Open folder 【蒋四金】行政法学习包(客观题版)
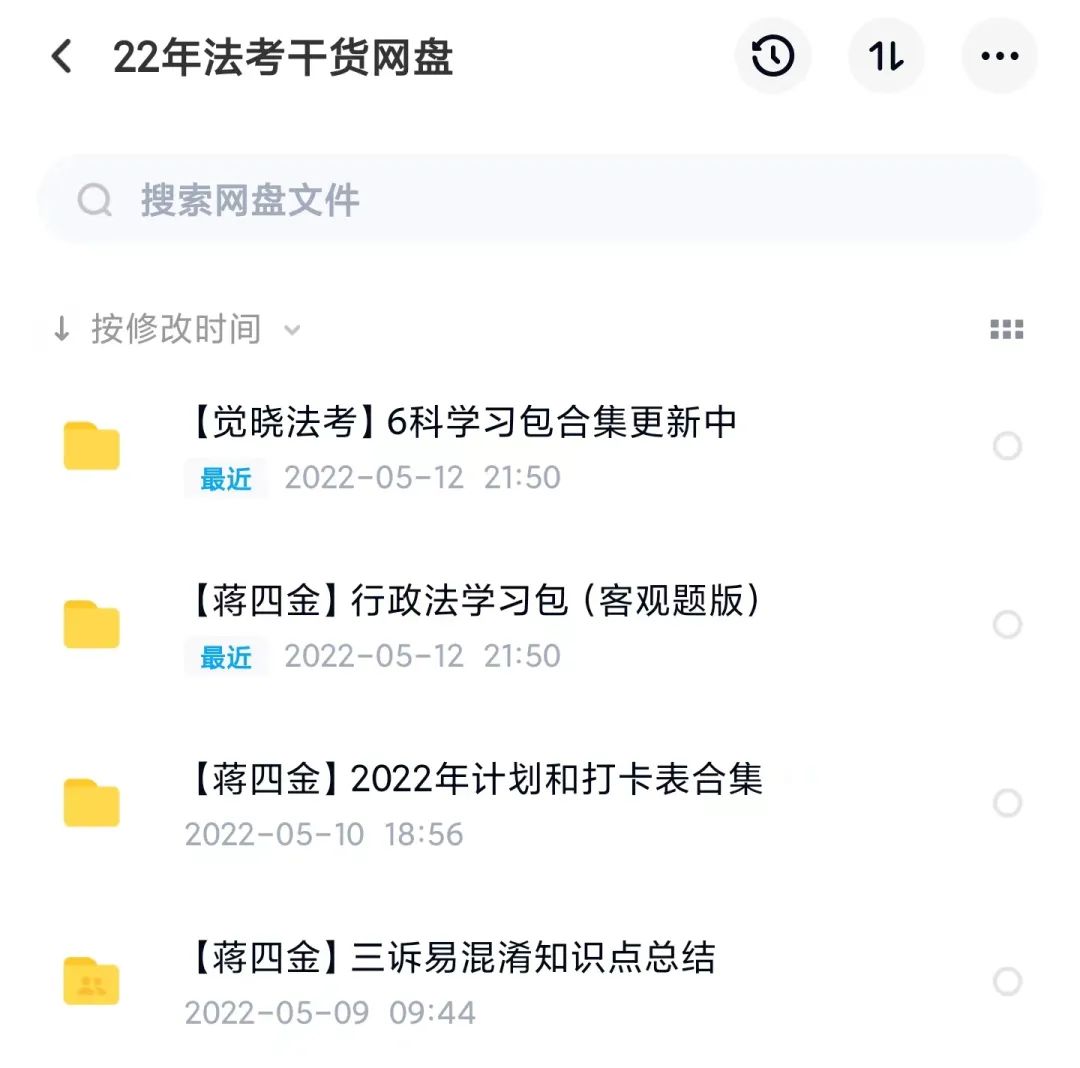Screen dimensions: 1080x1068 (476, 601)
